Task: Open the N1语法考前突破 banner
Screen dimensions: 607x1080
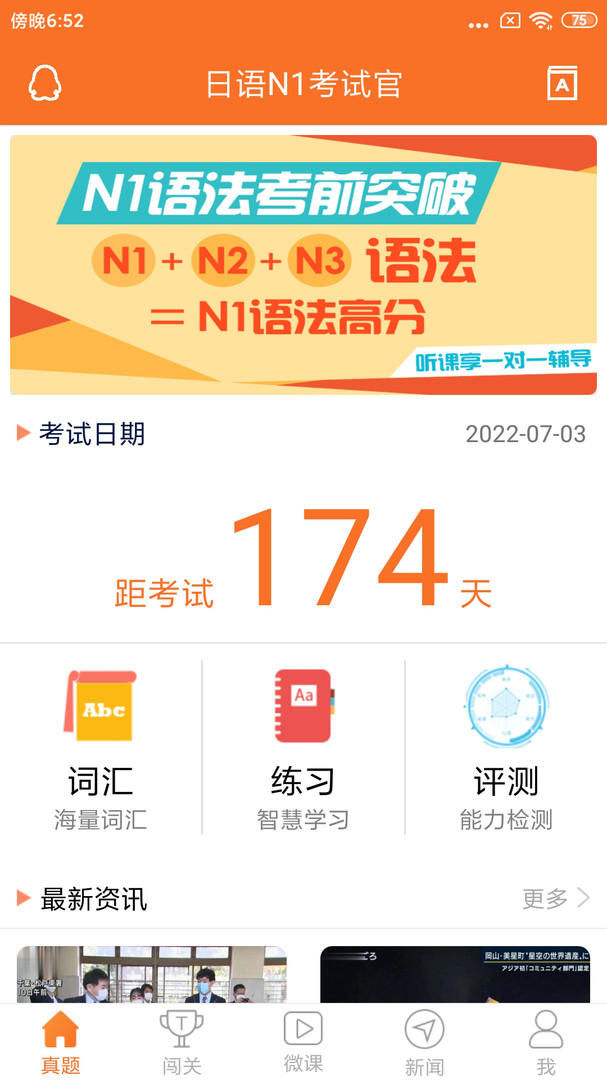Action: (x=303, y=265)
